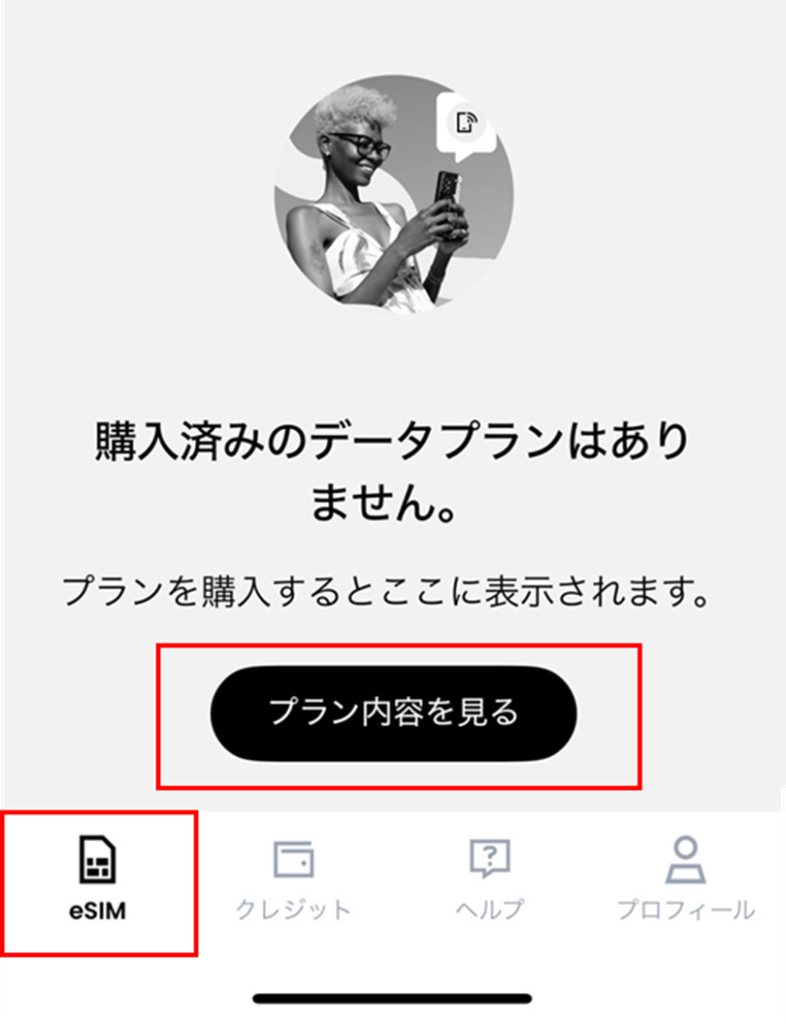Go to the プロフィール tab

click(686, 880)
